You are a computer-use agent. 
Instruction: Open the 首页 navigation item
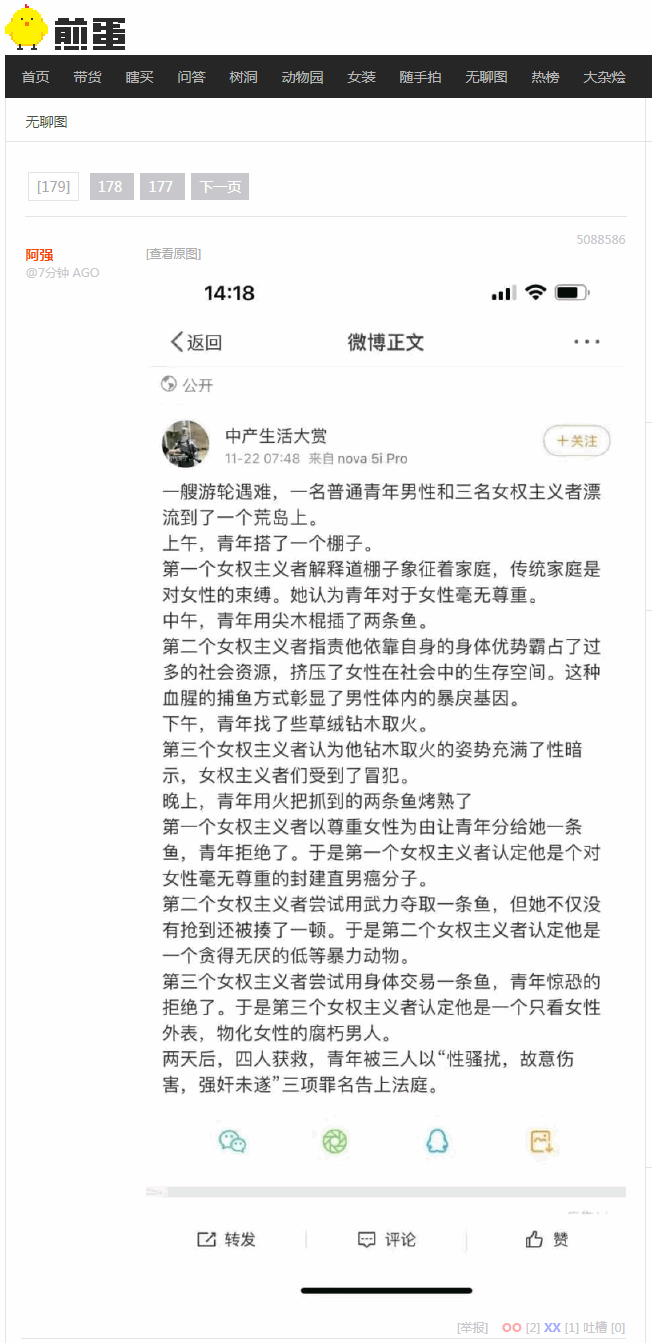pyautogui.click(x=35, y=77)
